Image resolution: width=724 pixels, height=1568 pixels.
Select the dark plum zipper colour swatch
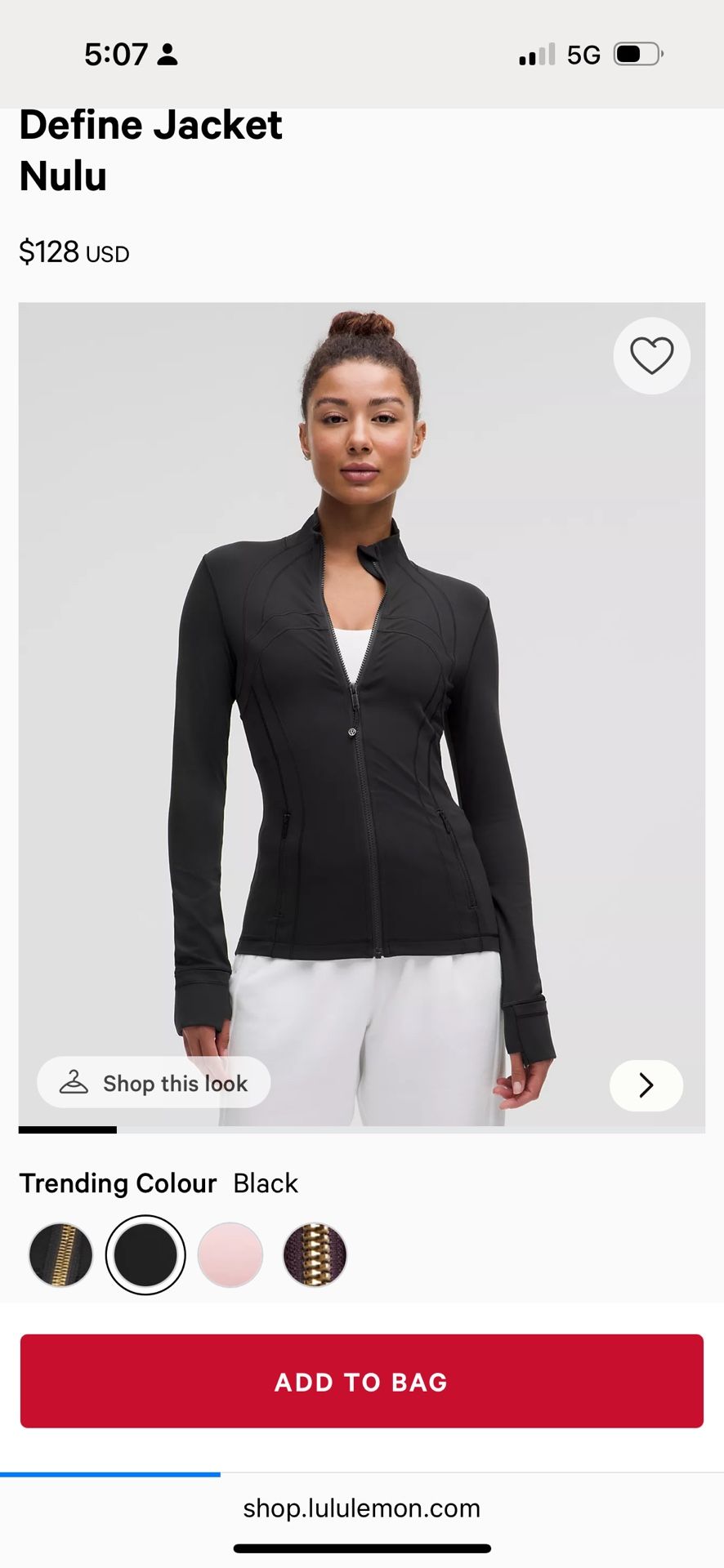pyautogui.click(x=315, y=1254)
